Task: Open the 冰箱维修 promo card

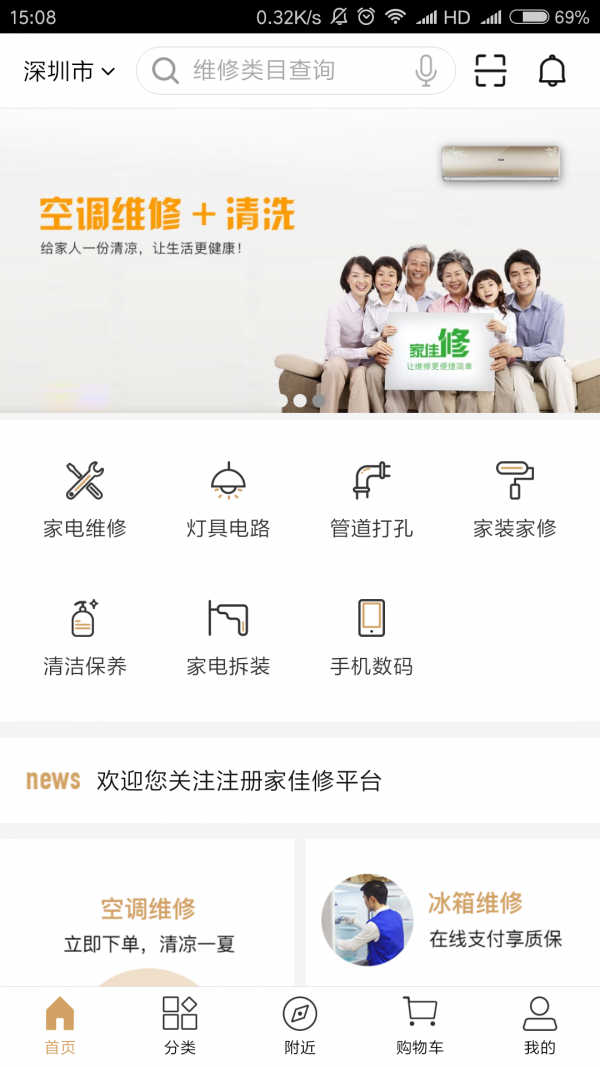Action: [x=452, y=920]
